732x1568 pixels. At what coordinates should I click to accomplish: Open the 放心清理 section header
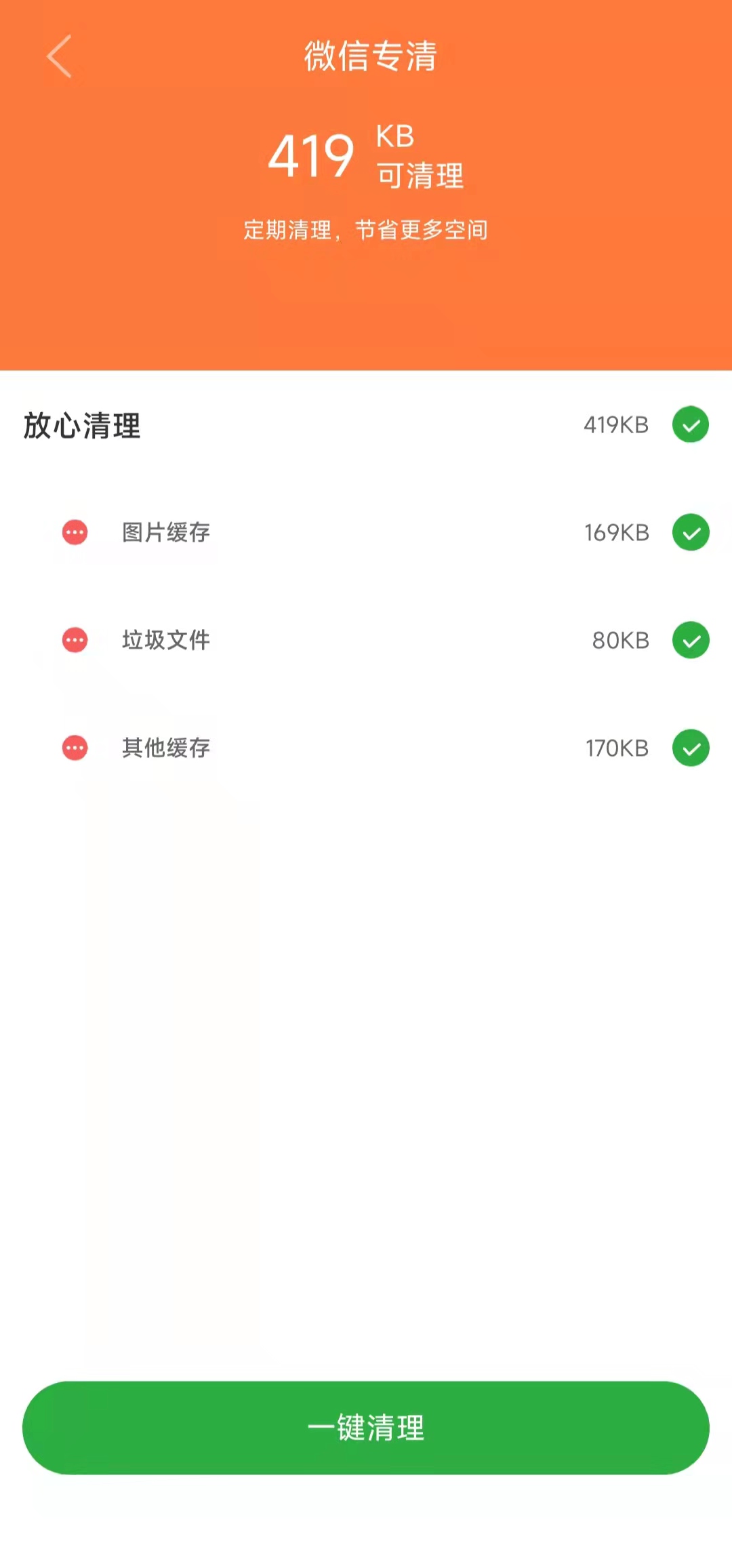[x=81, y=426]
